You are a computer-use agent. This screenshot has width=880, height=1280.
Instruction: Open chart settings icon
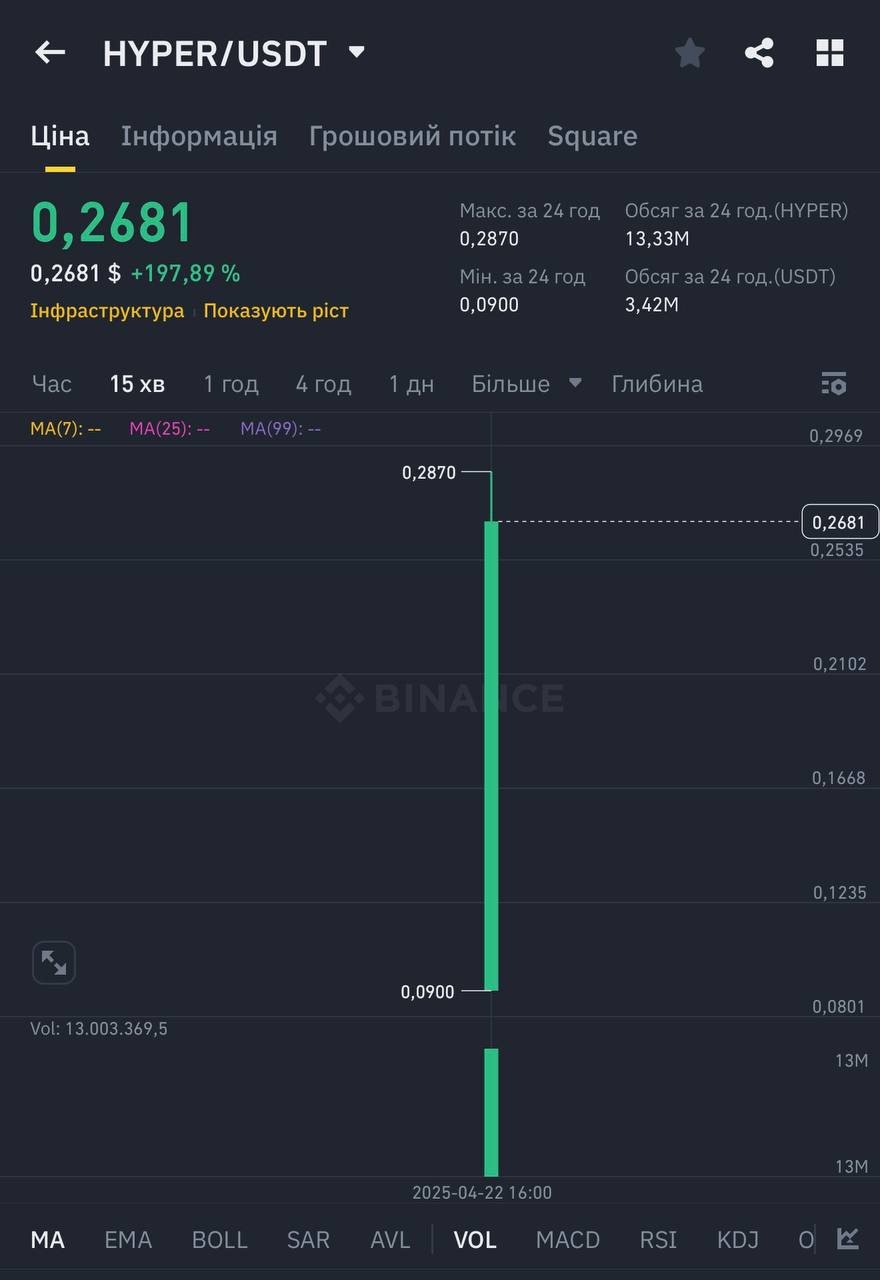[x=833, y=384]
